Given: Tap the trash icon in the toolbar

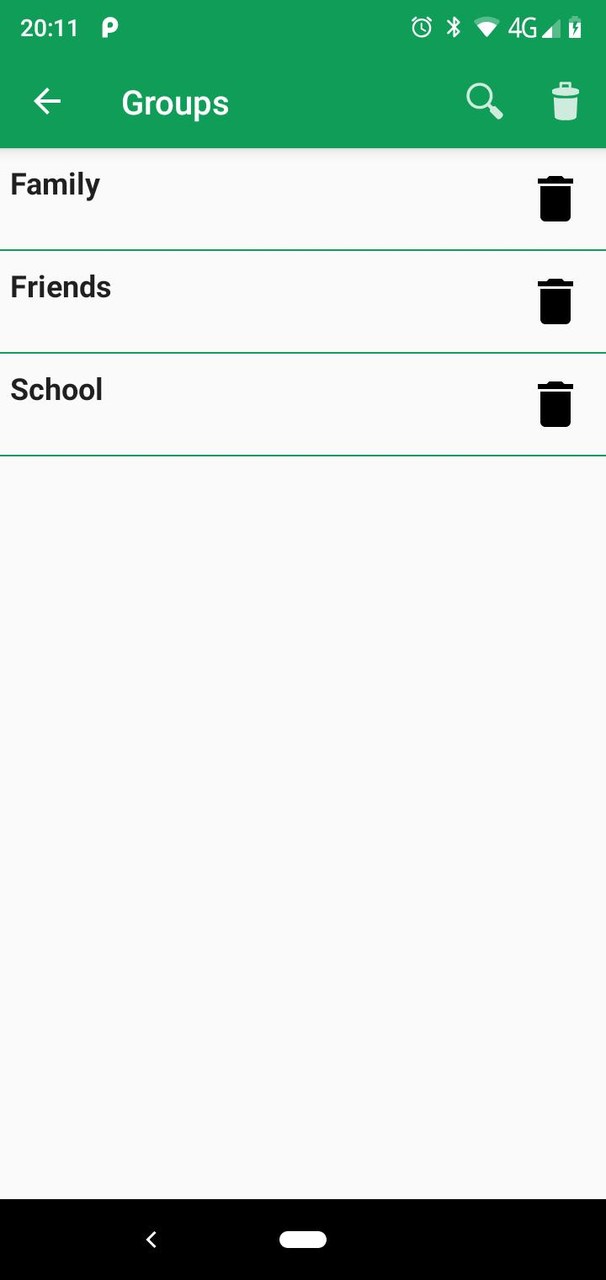Looking at the screenshot, I should coord(565,101).
